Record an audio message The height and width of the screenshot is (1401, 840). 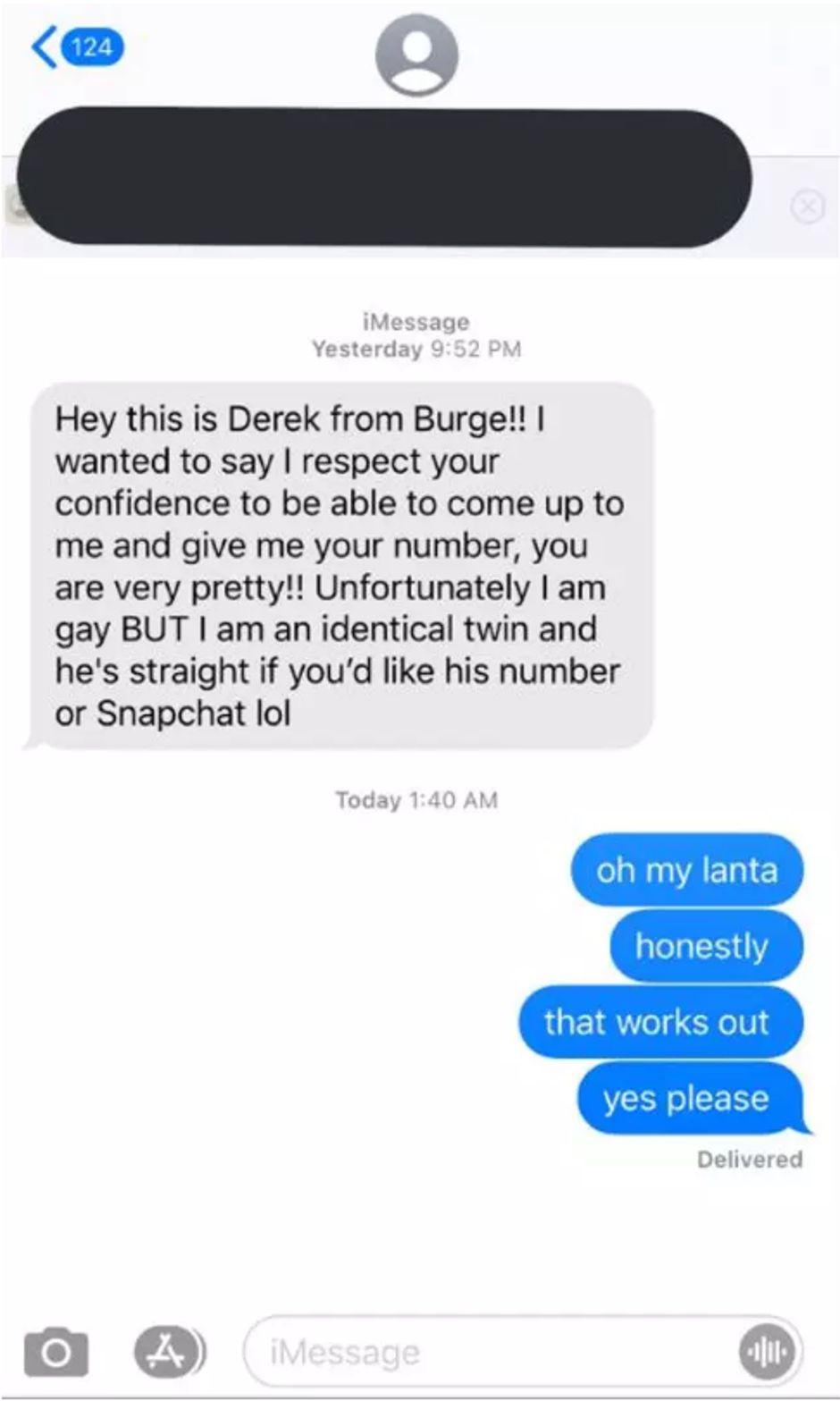[767, 1352]
